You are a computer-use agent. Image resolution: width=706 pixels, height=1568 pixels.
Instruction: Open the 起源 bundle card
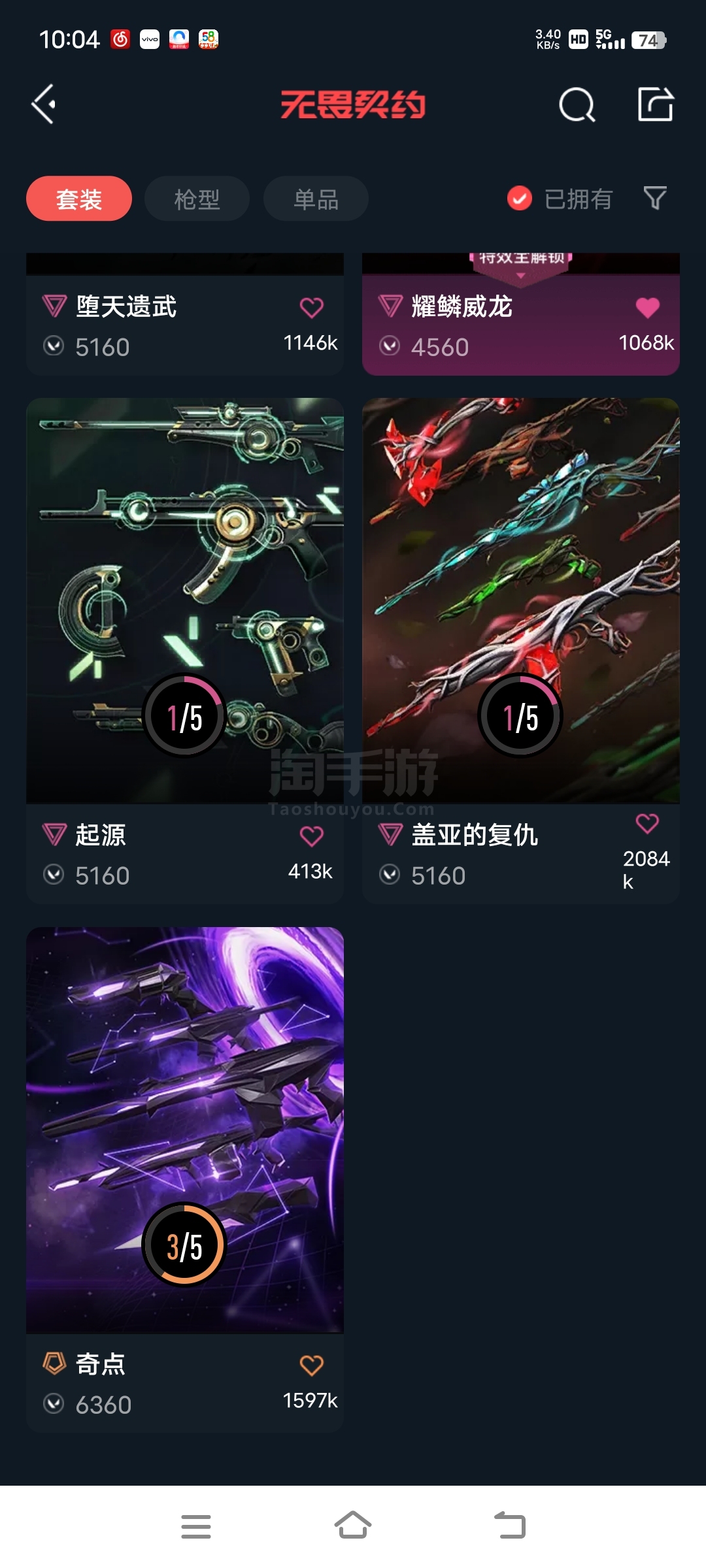point(185,651)
